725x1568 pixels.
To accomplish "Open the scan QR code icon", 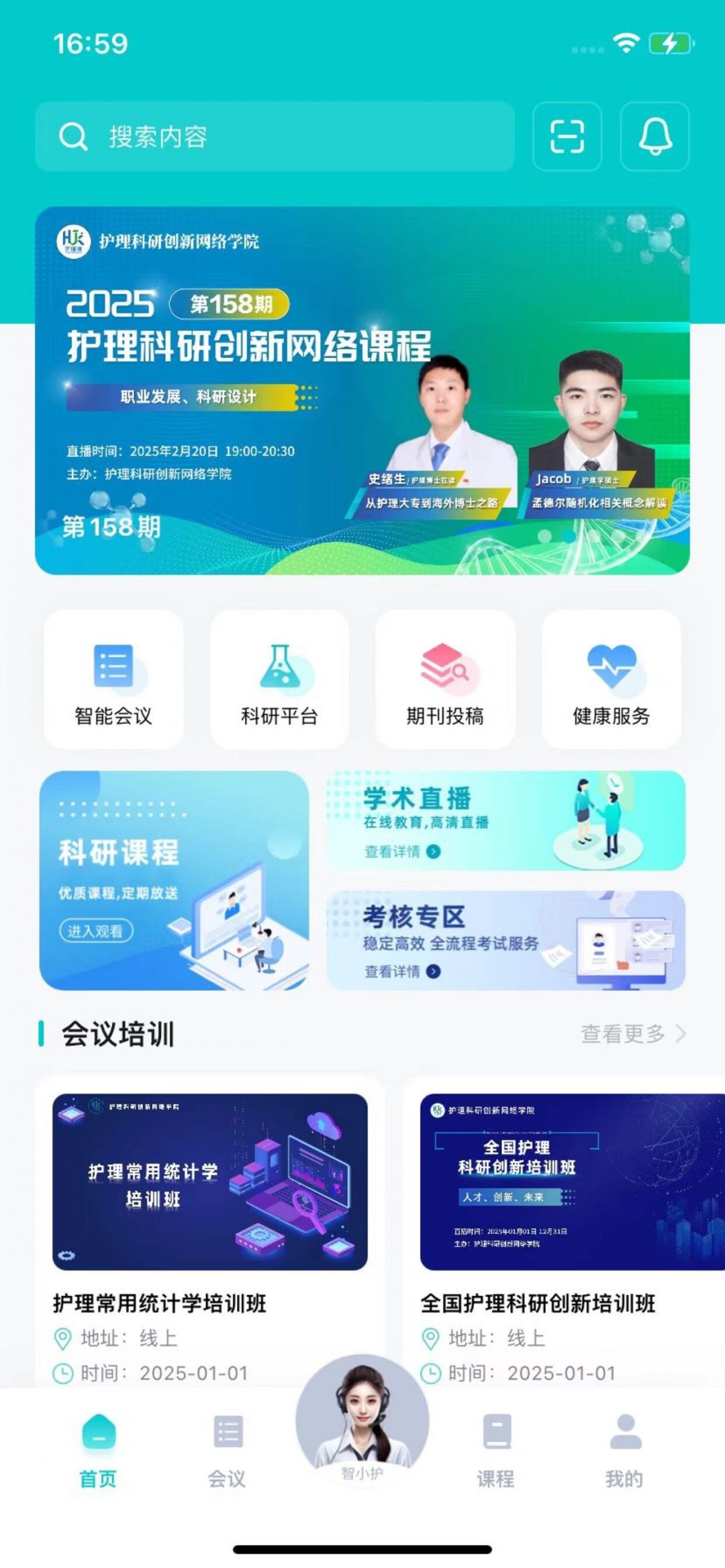I will click(x=567, y=137).
